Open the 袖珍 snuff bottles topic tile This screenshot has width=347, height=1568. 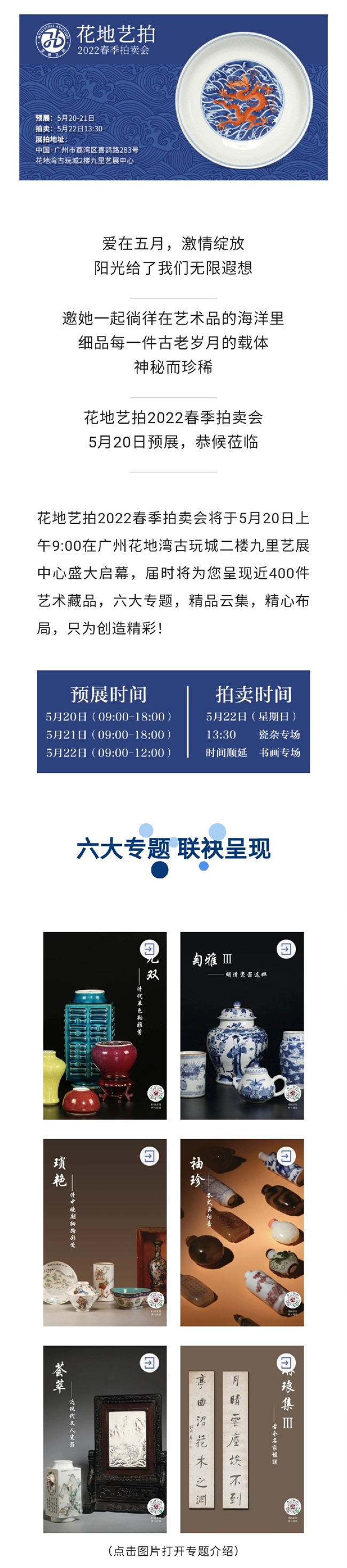(242, 1233)
